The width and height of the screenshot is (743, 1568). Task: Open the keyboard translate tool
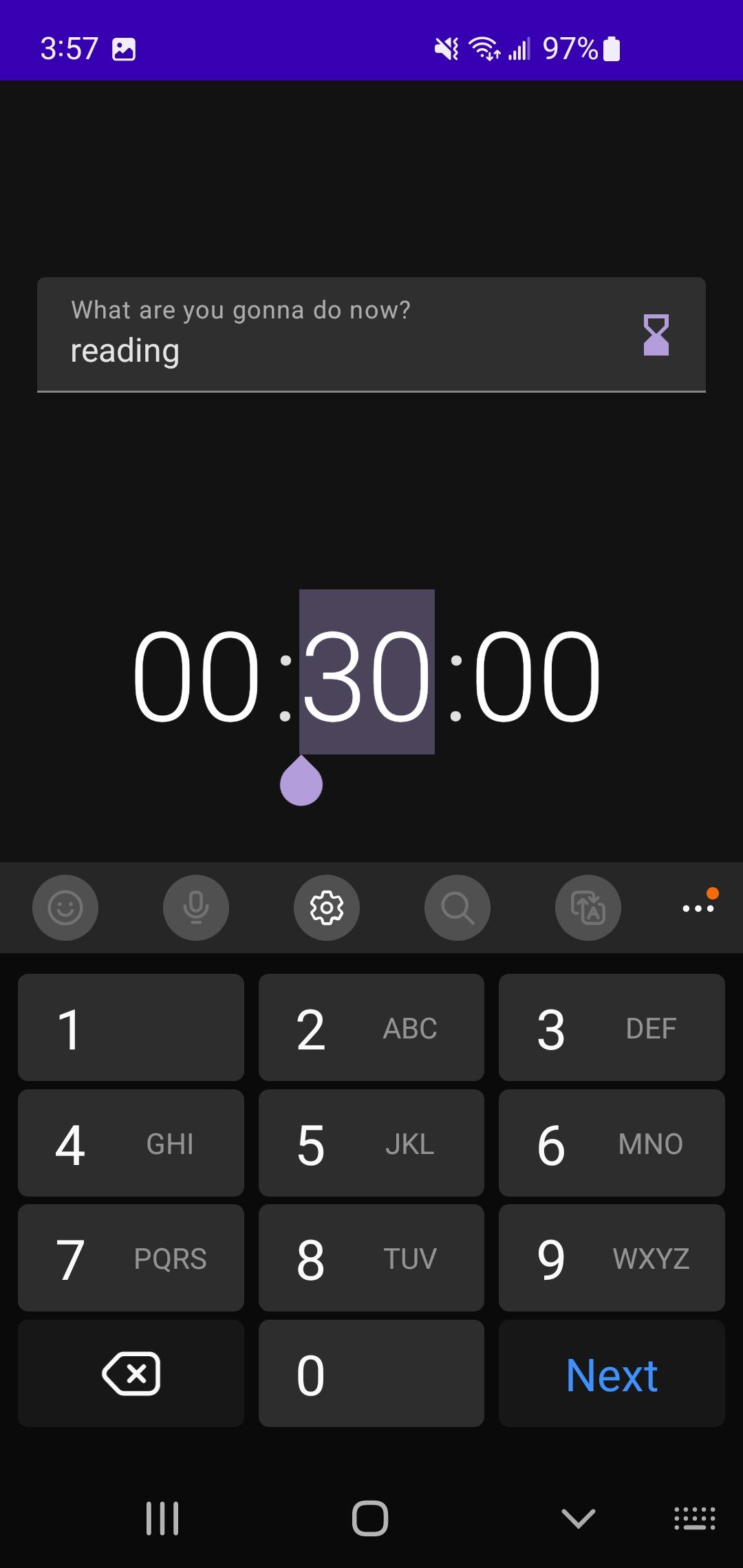[588, 908]
